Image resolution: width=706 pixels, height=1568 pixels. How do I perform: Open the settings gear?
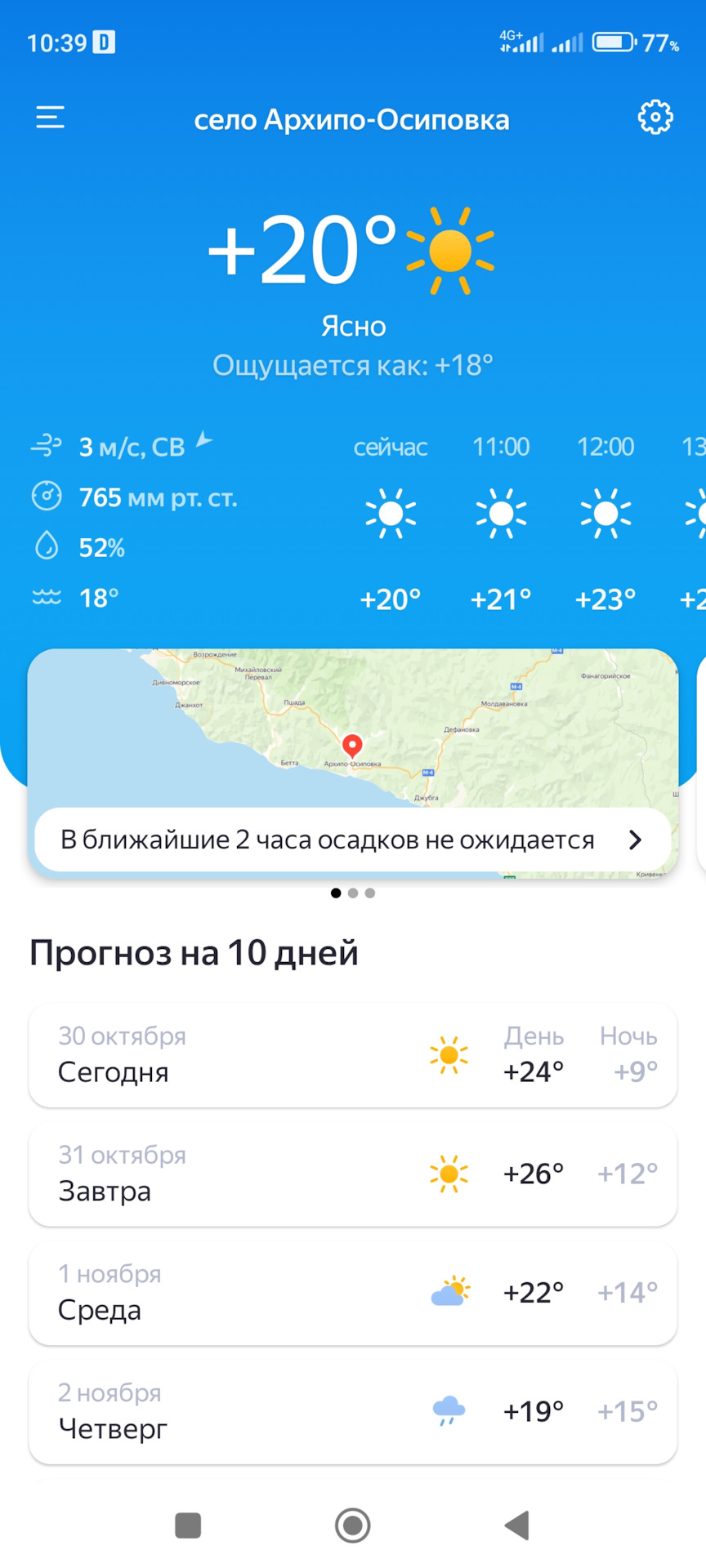coord(655,118)
